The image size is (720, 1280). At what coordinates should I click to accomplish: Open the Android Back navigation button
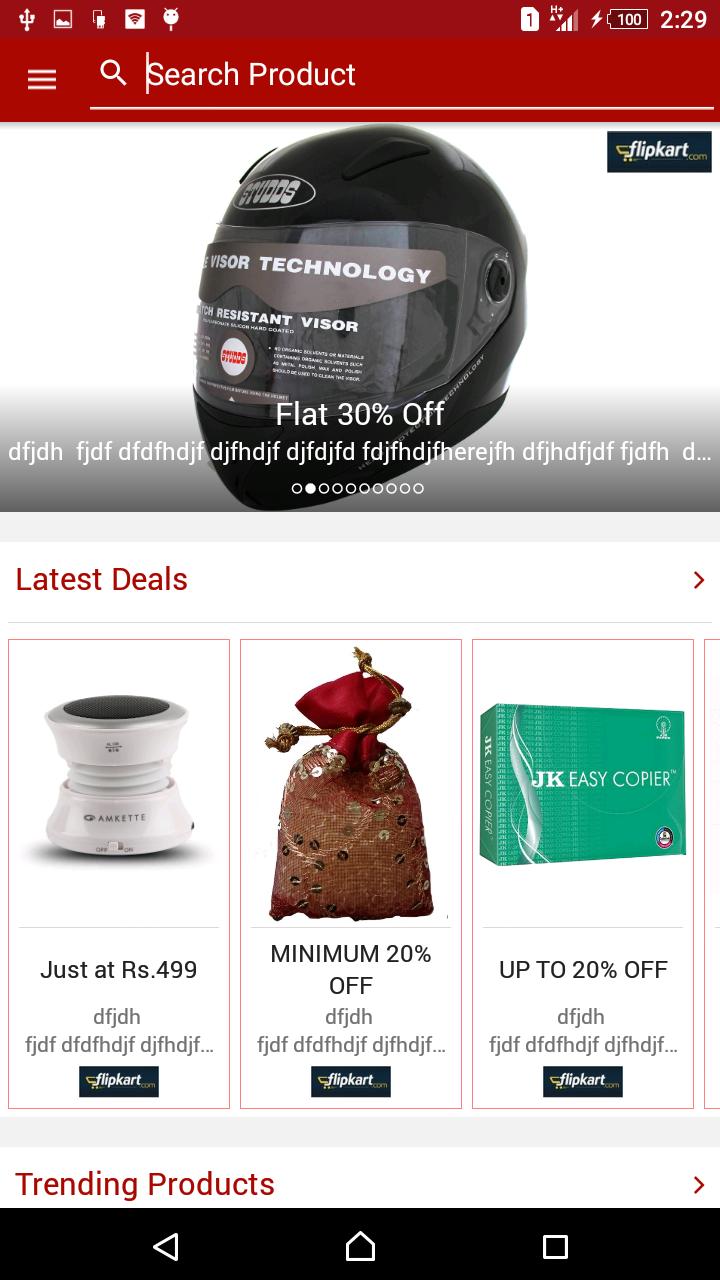pos(166,1246)
